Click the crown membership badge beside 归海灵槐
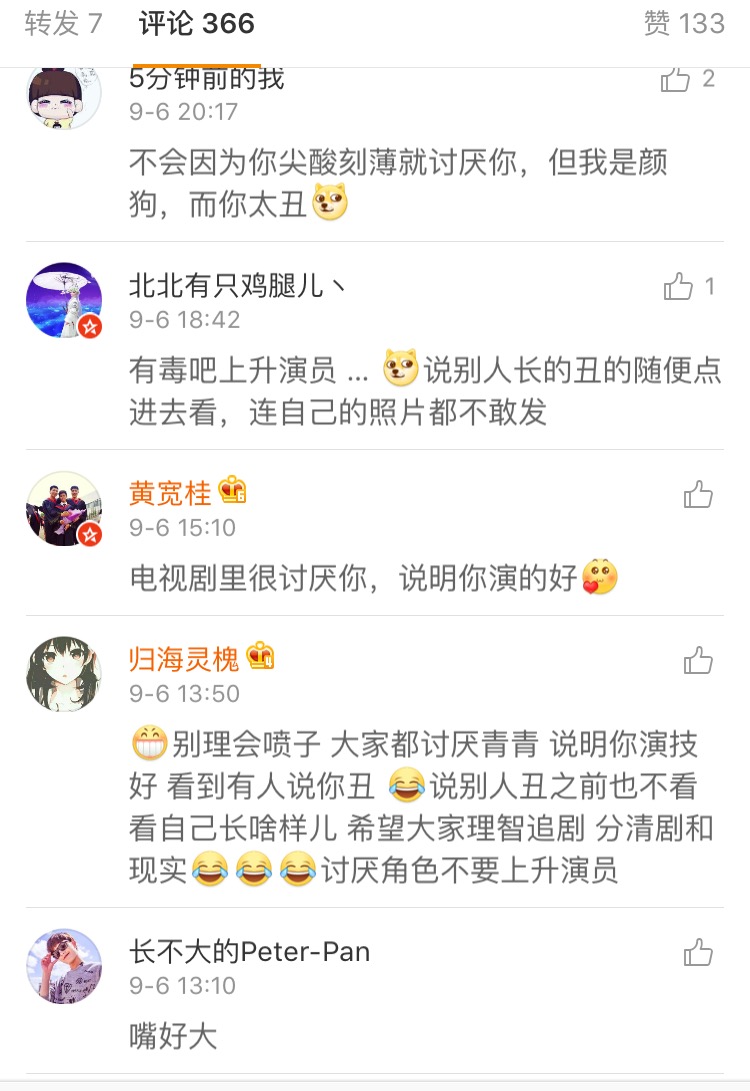 coord(259,657)
